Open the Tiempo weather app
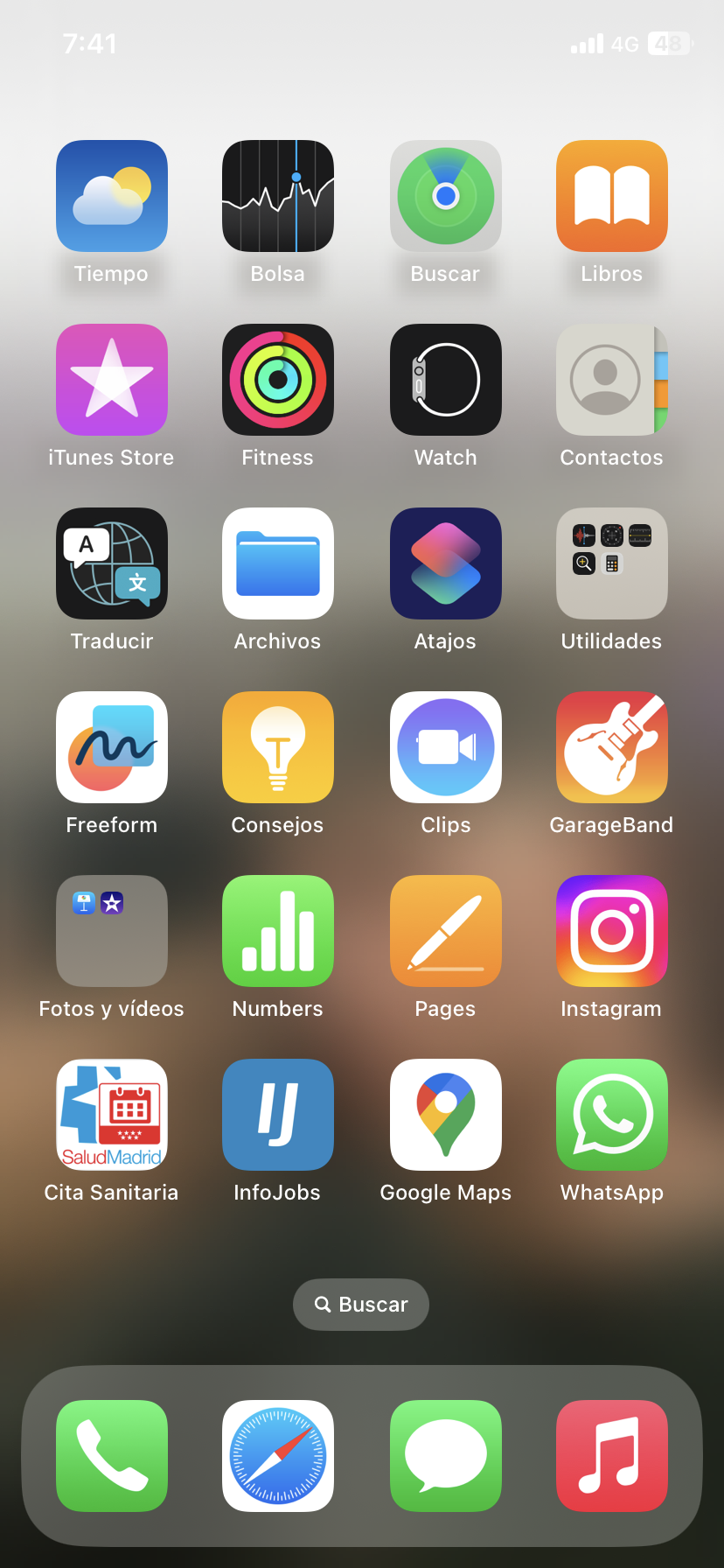The height and width of the screenshot is (1568, 724). pos(112,196)
